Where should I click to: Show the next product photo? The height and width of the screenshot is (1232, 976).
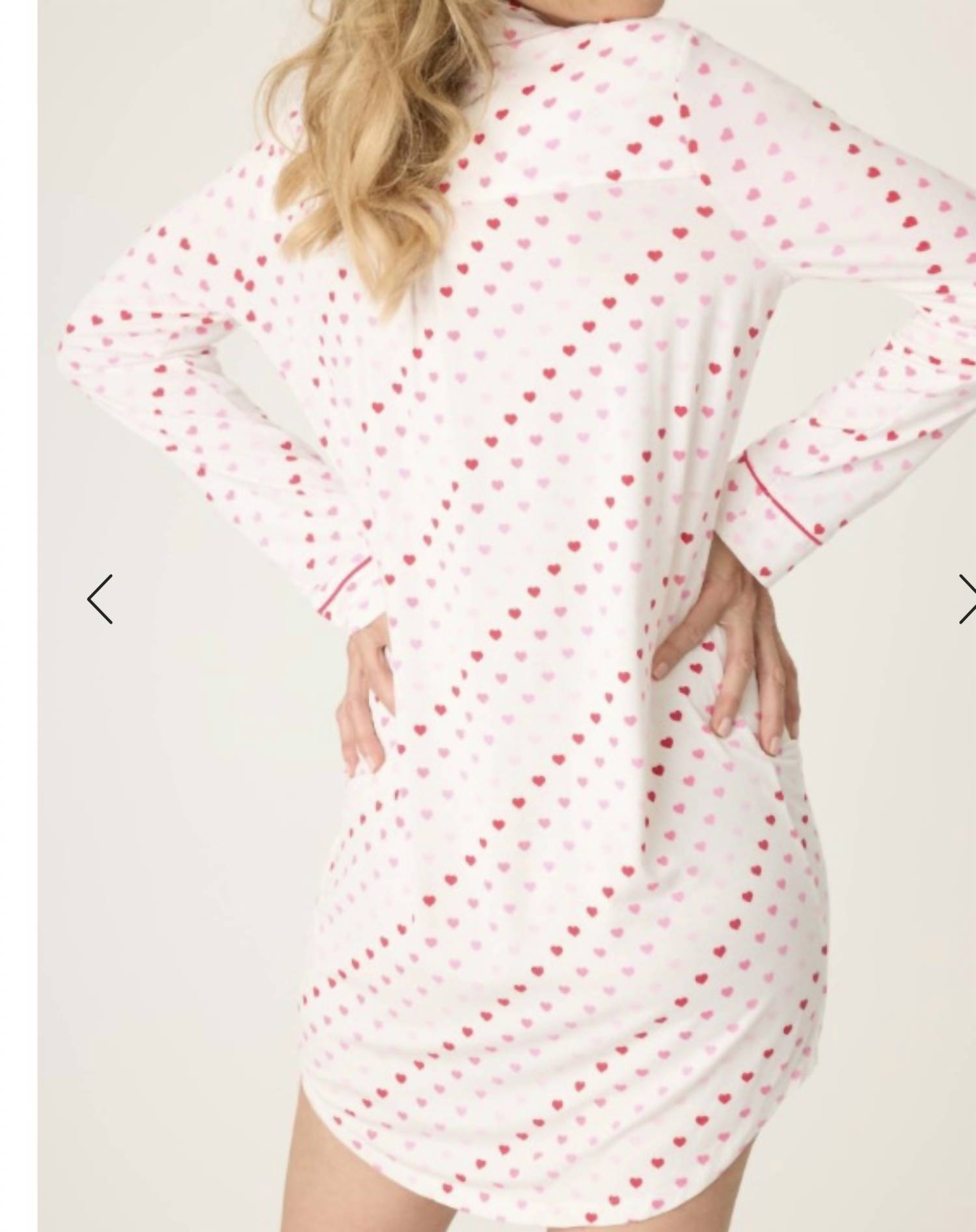click(967, 599)
